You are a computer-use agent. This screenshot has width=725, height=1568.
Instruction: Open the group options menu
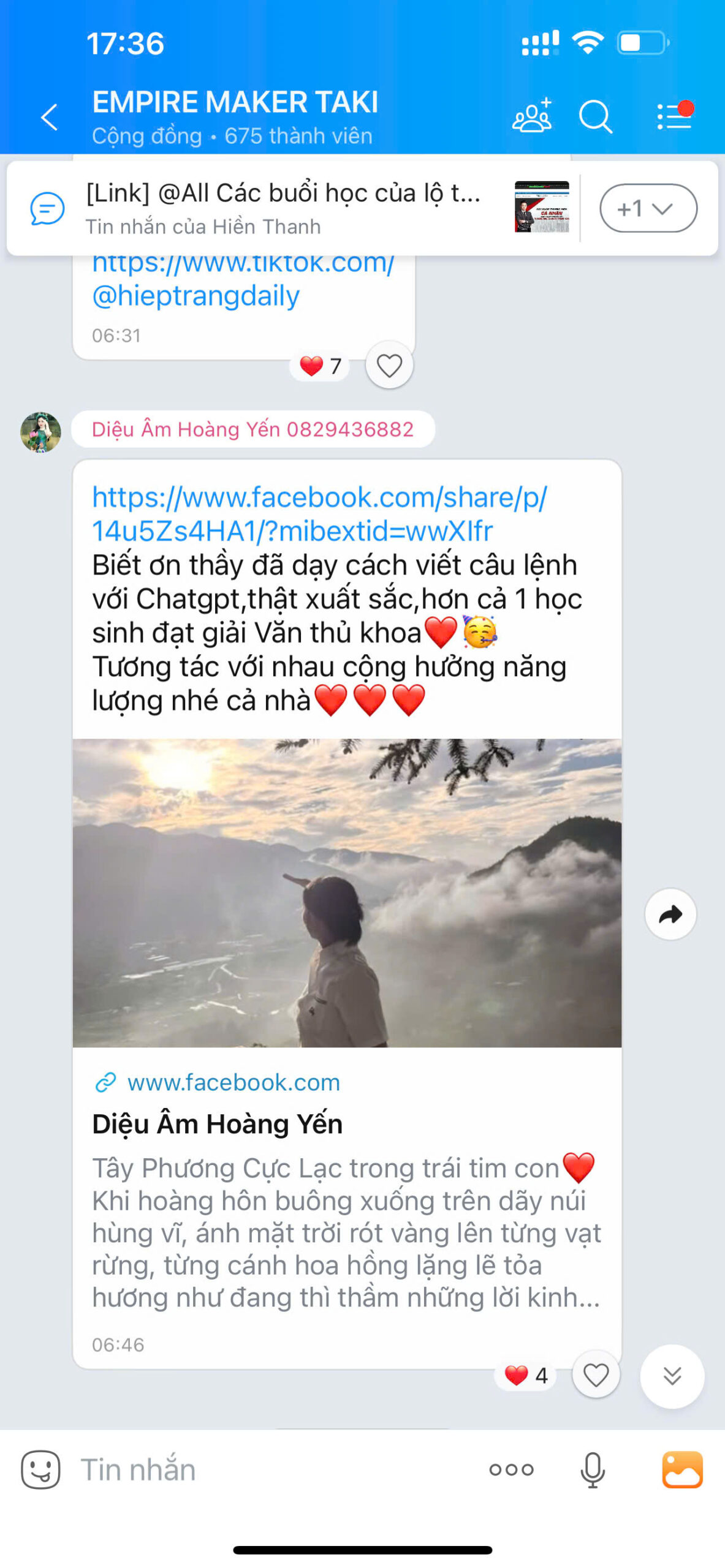[x=675, y=115]
